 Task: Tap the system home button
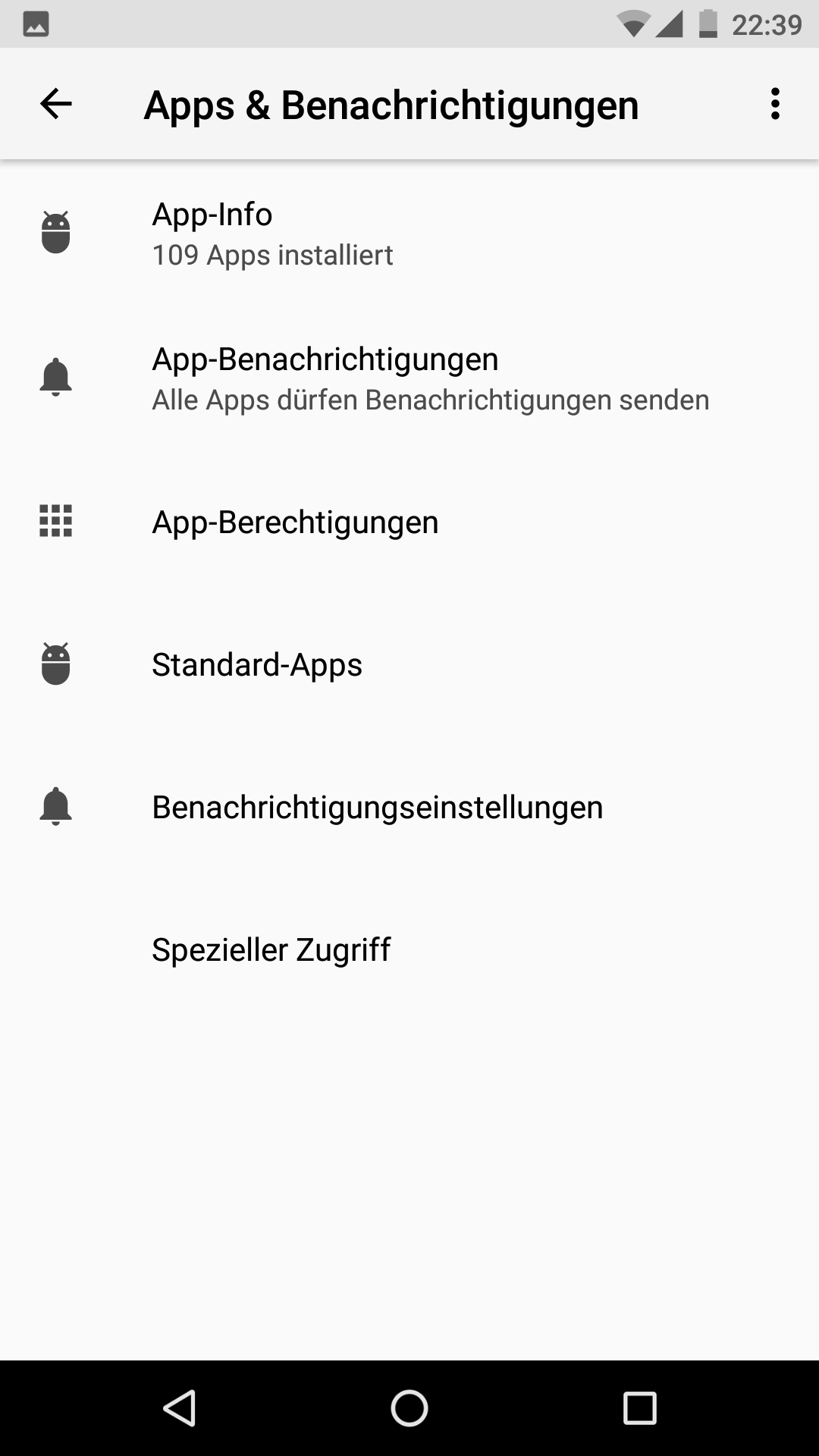click(409, 1408)
